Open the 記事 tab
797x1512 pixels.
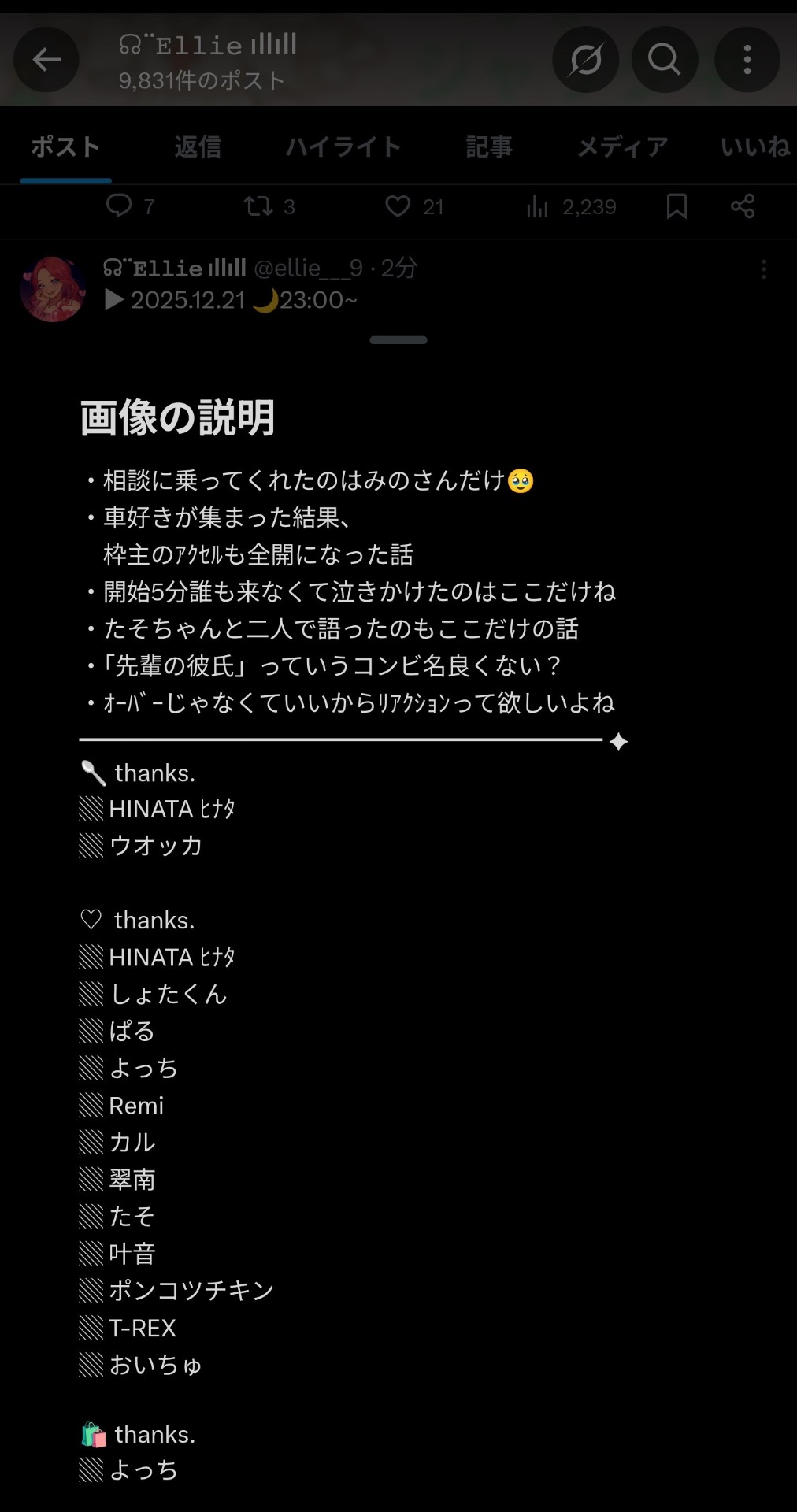[489, 147]
